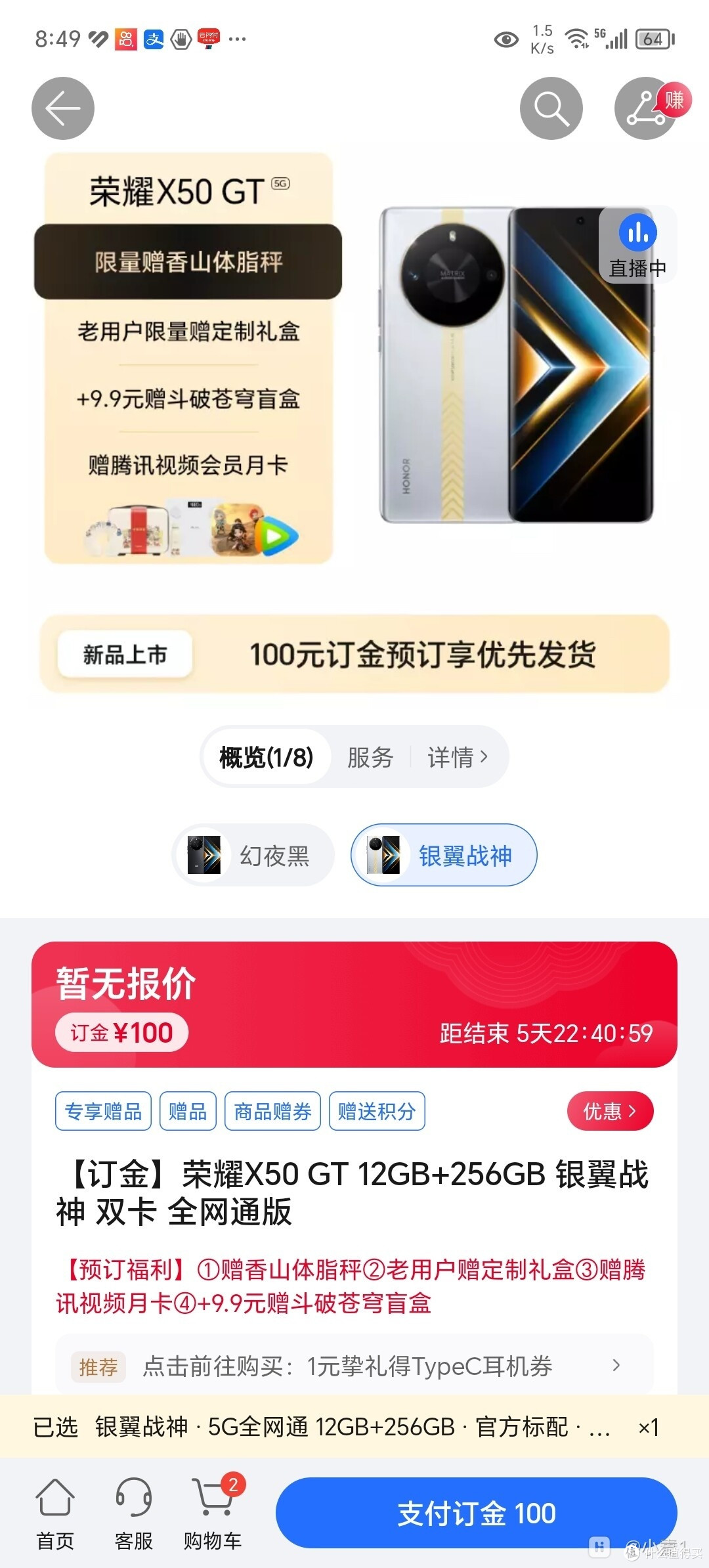
Task: Click the back arrow at top left
Action: point(62,108)
